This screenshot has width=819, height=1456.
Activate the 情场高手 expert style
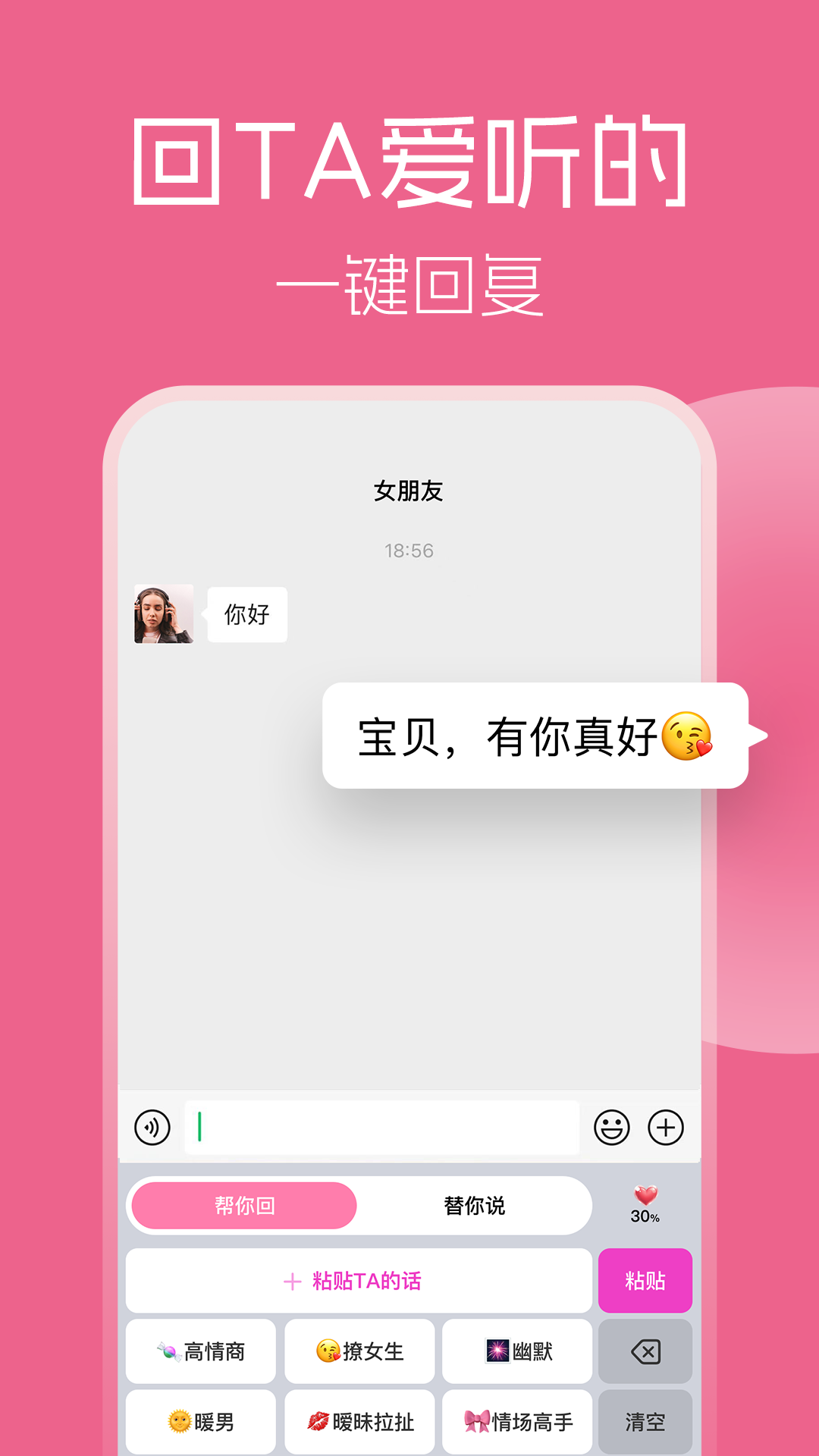tap(516, 1422)
